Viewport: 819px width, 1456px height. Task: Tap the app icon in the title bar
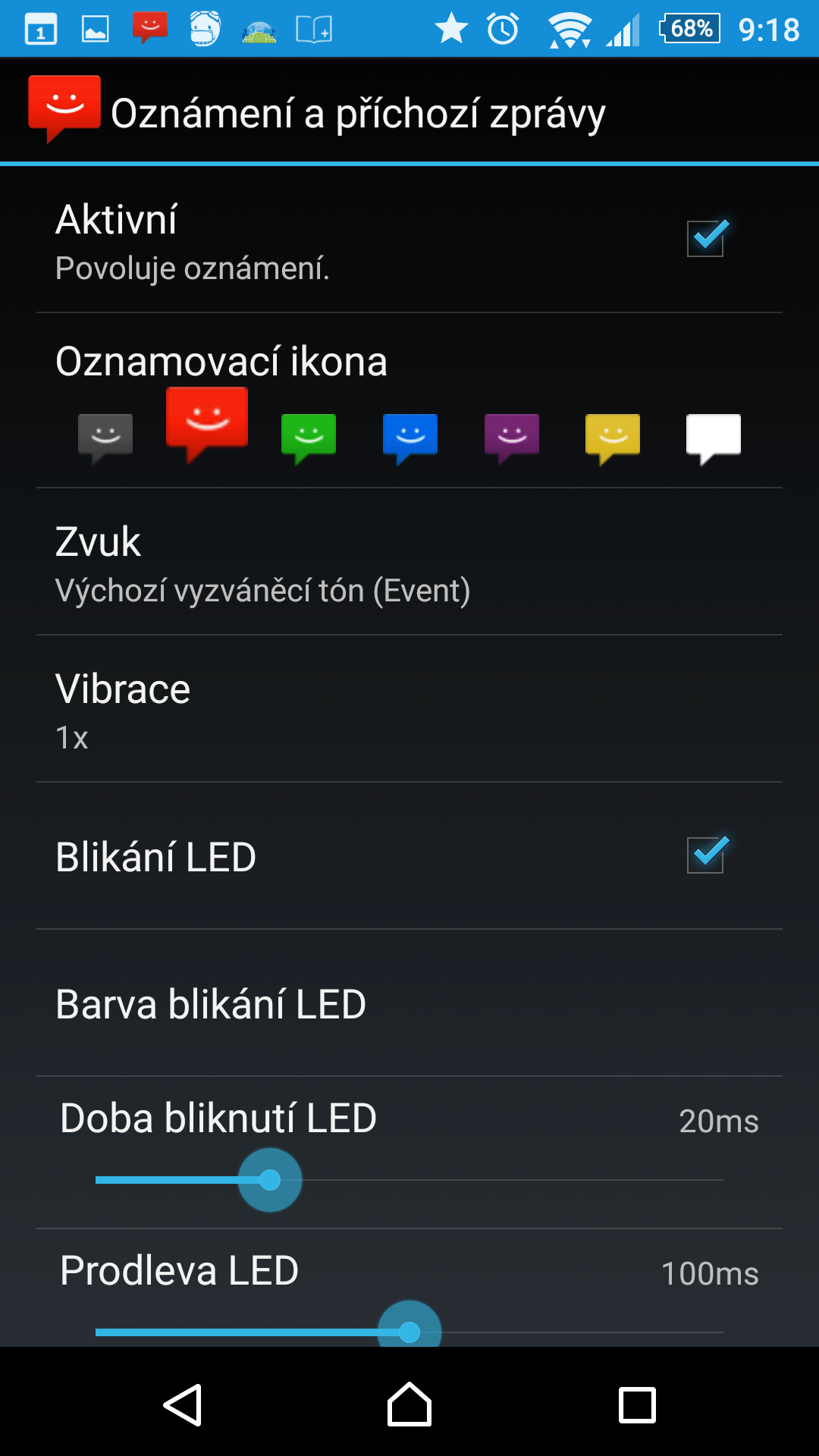64,109
